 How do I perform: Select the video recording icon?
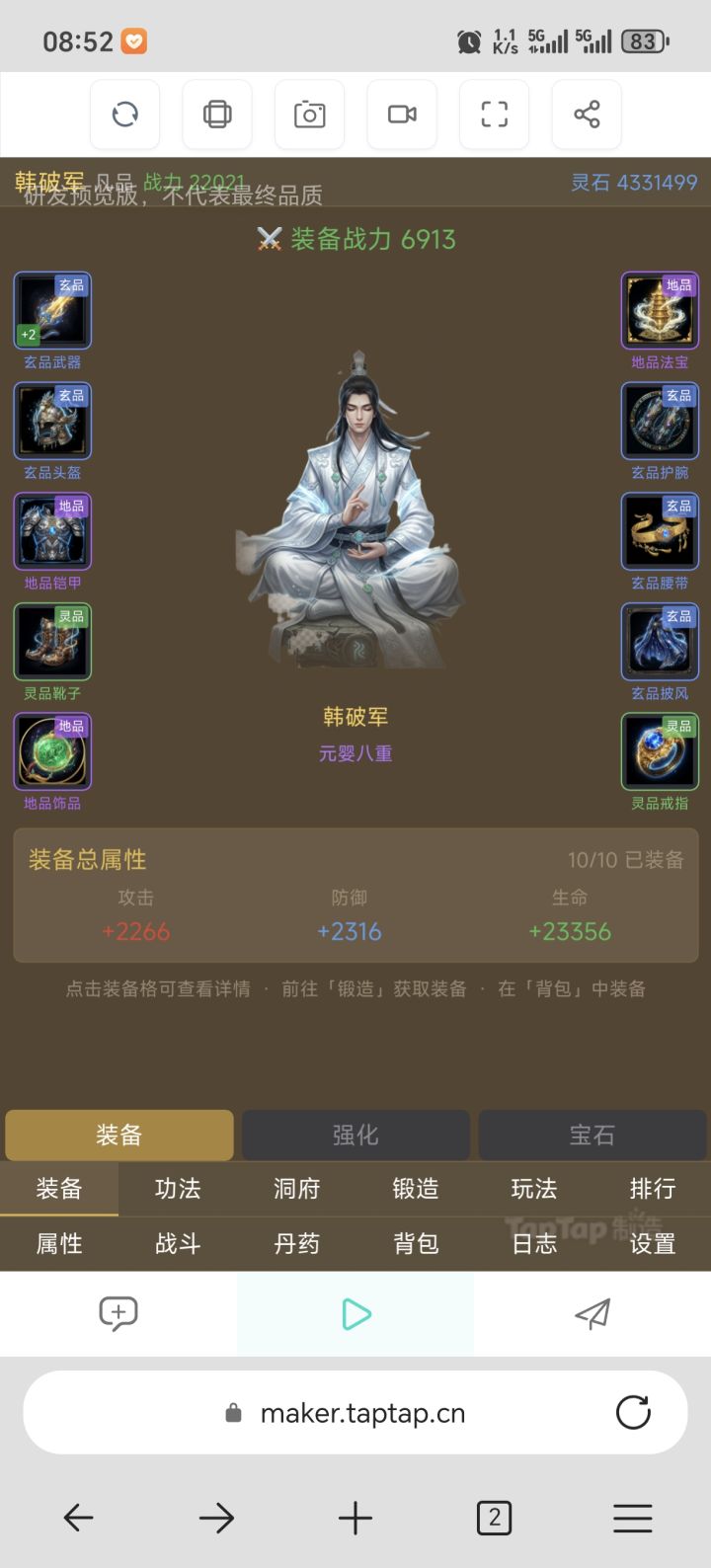pos(402,114)
